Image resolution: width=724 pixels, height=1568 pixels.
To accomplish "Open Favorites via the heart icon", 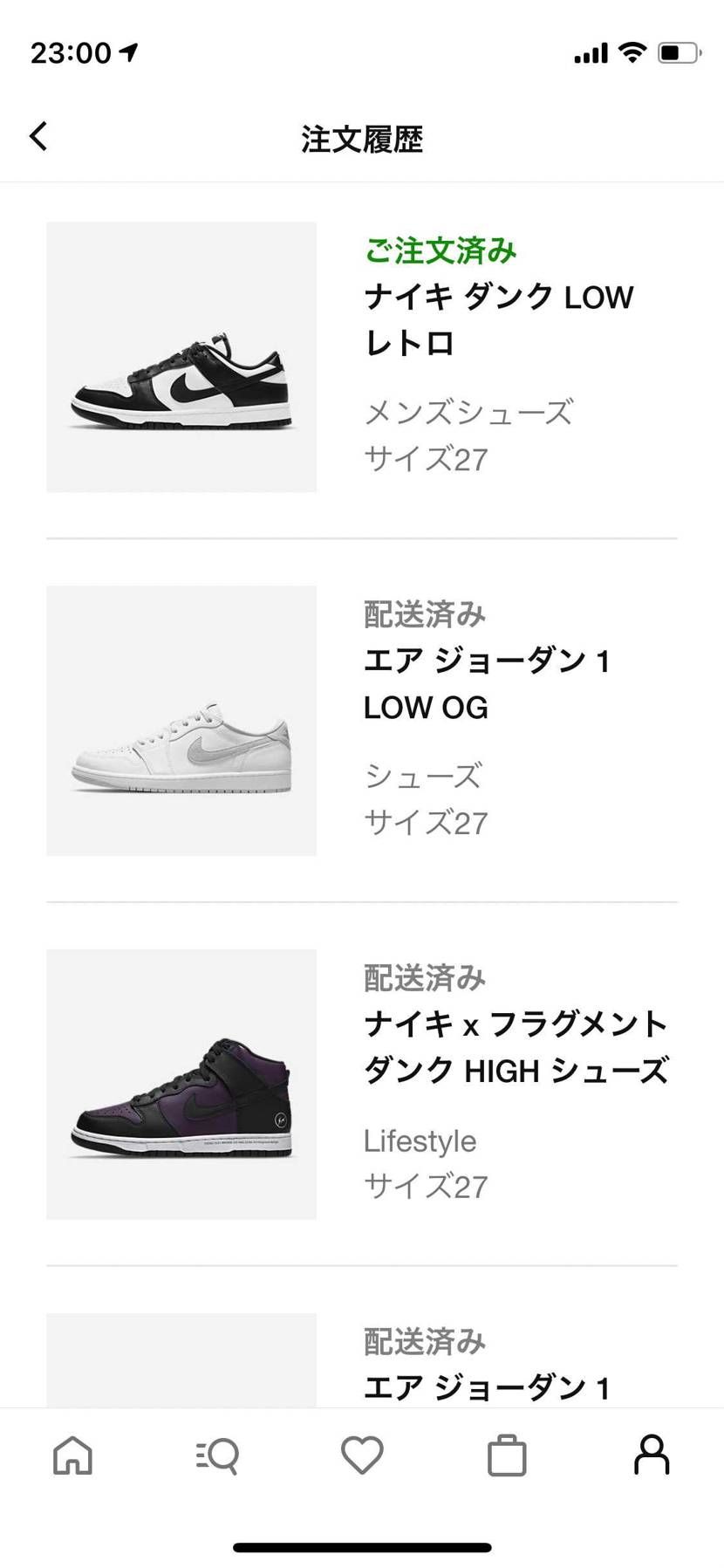I will click(362, 1455).
